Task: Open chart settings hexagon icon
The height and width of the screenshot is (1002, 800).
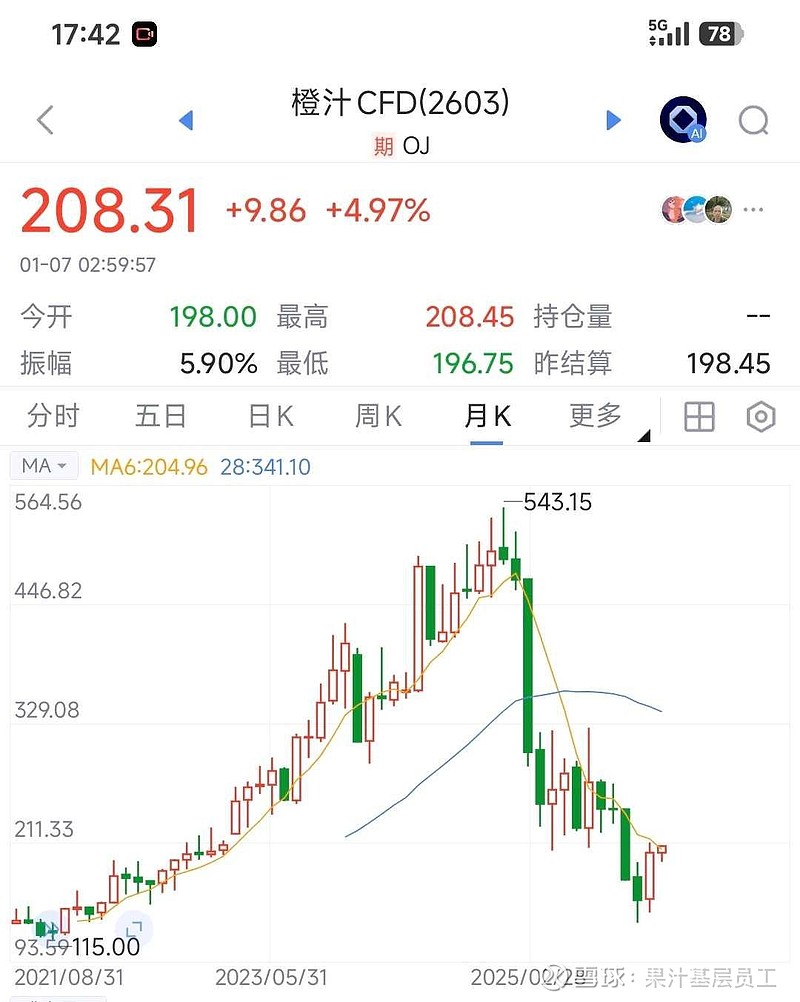Action: pos(761,417)
